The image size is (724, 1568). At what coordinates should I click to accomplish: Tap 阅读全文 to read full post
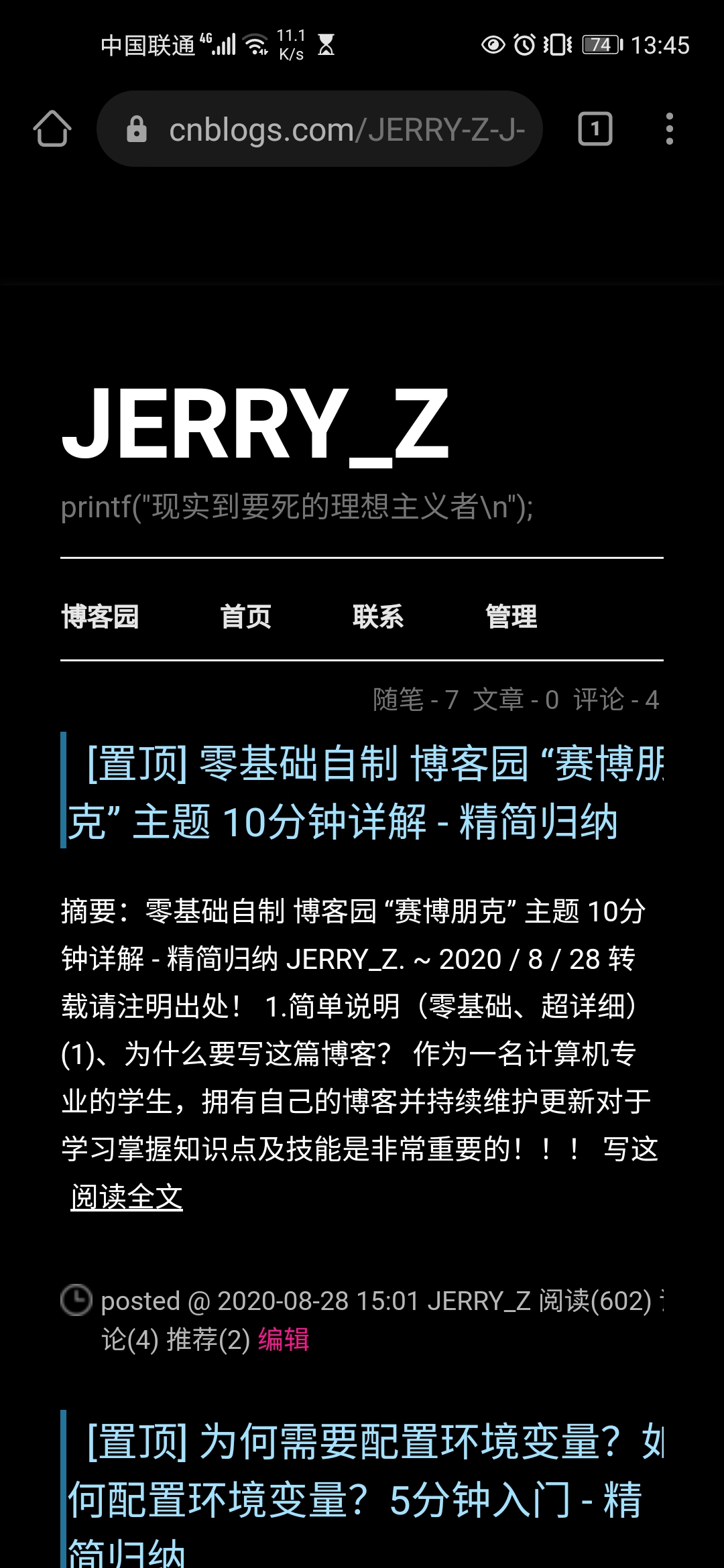[x=127, y=1197]
